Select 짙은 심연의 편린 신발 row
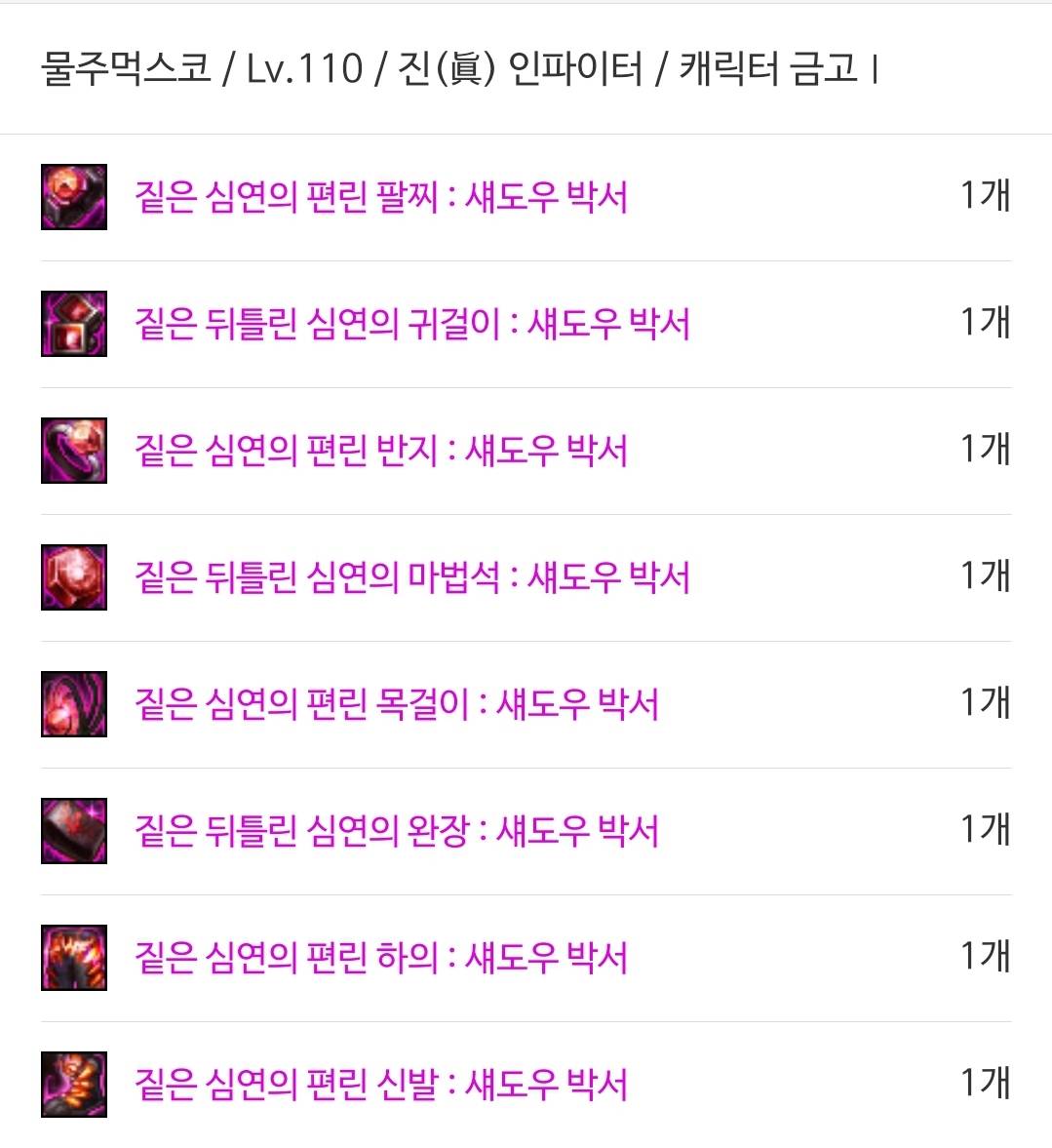Viewport: 1052px width, 1148px height. 381,1085
